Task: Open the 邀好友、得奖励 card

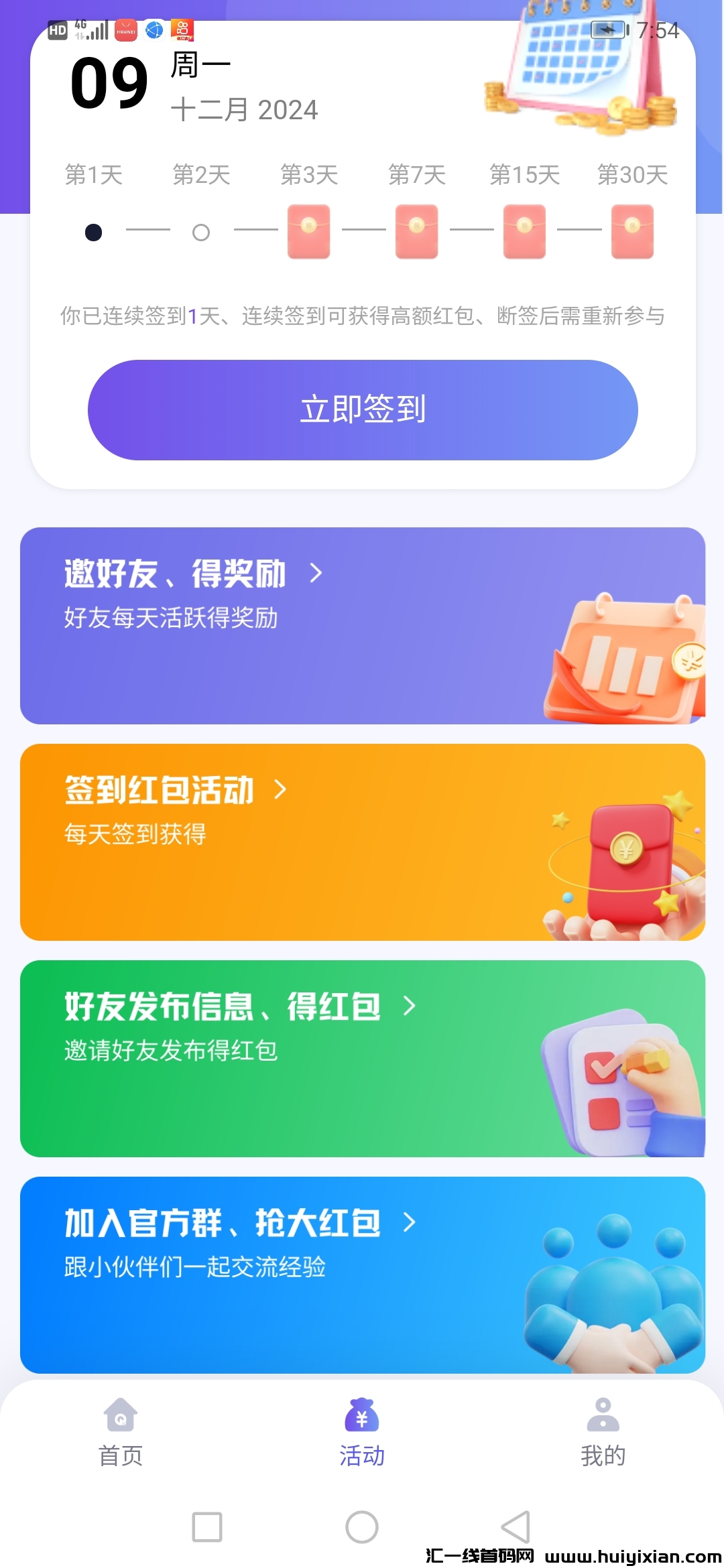Action: [x=362, y=625]
